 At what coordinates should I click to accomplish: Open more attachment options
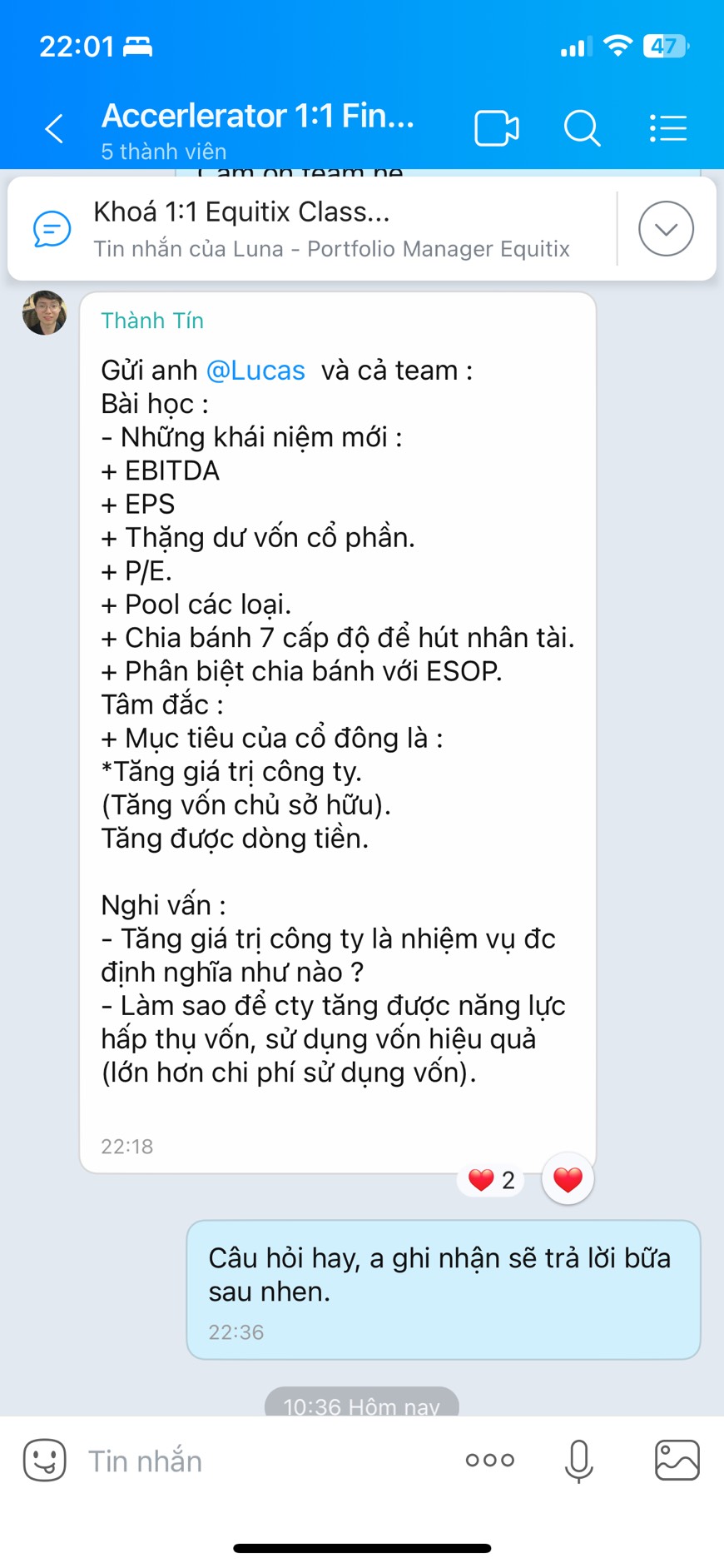pos(490,1461)
